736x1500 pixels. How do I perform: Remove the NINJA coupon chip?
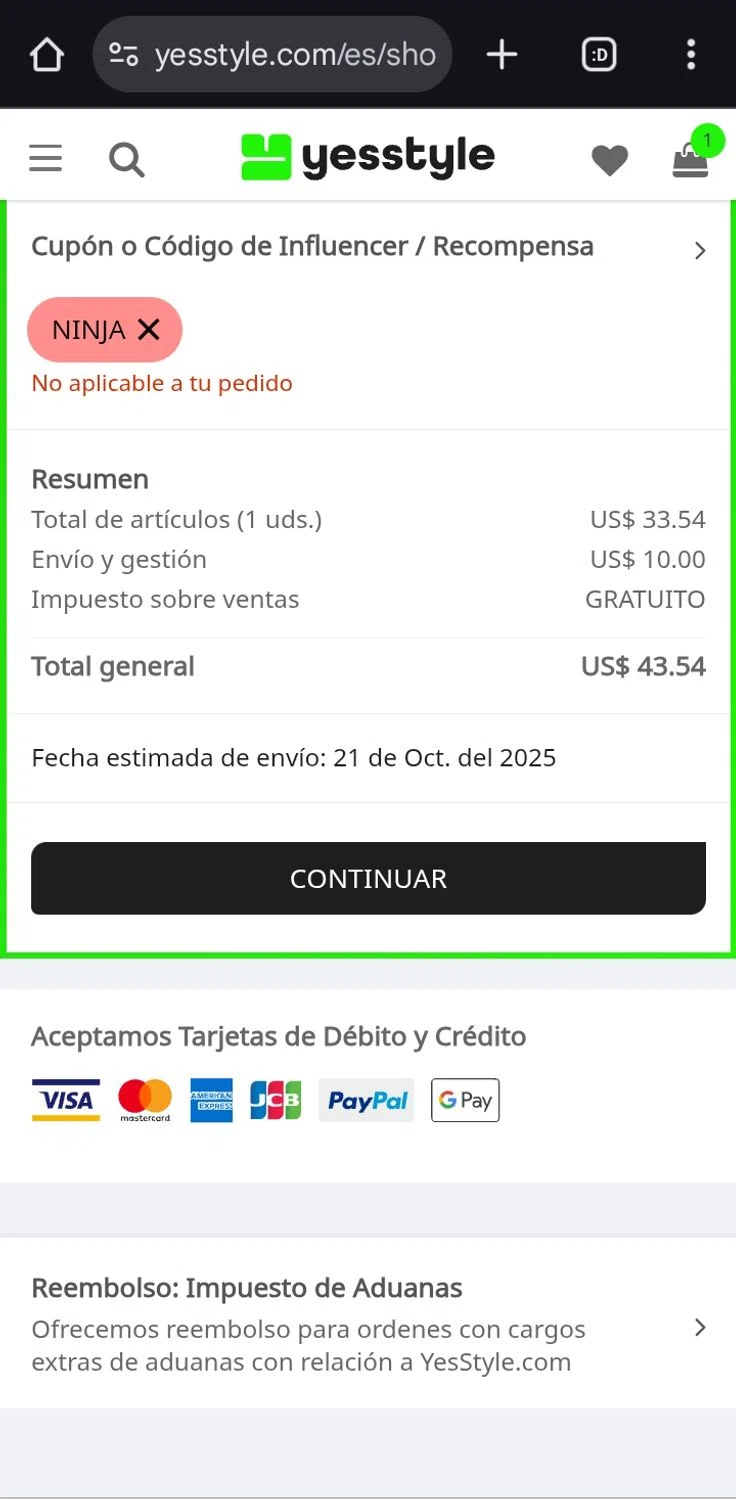pyautogui.click(x=148, y=329)
